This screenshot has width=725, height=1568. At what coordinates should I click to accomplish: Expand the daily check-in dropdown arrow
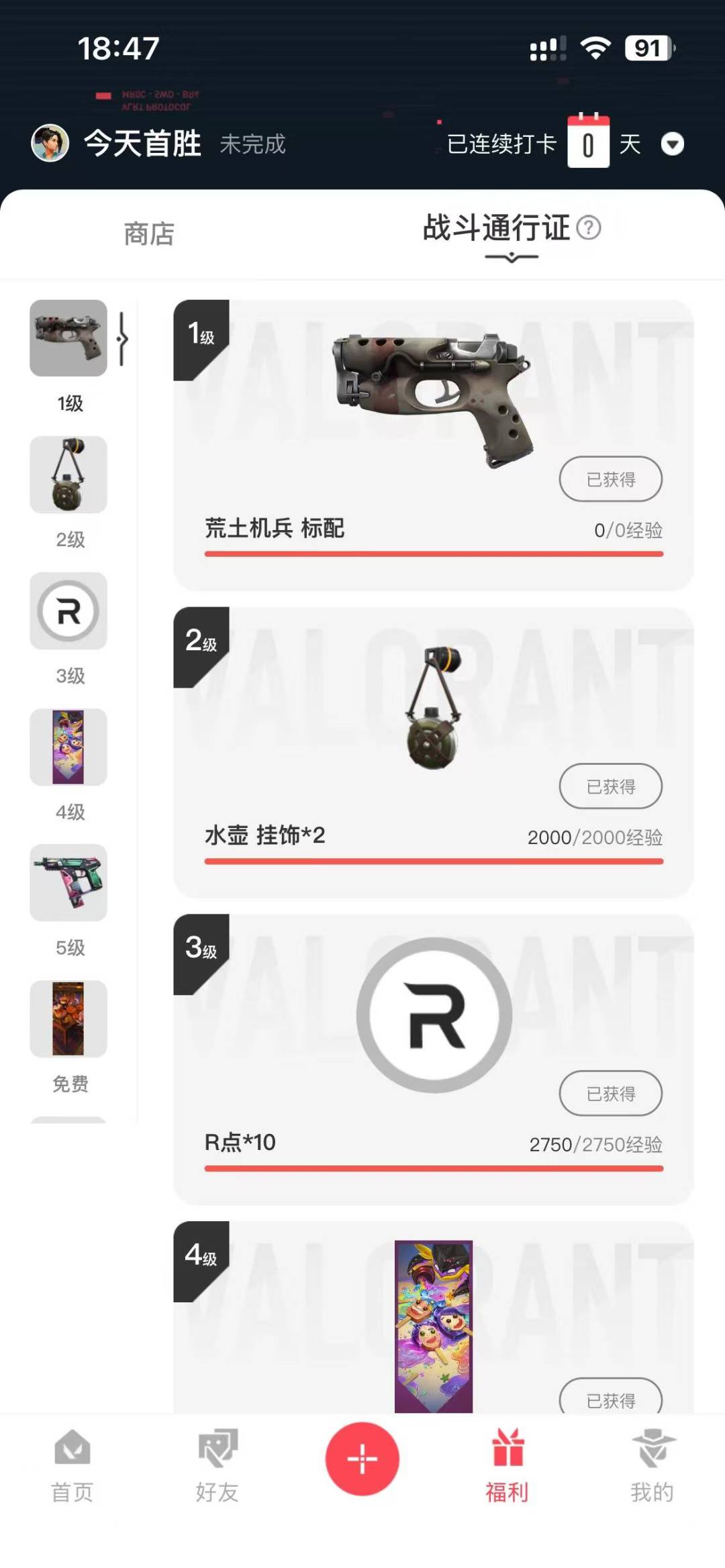tap(672, 144)
